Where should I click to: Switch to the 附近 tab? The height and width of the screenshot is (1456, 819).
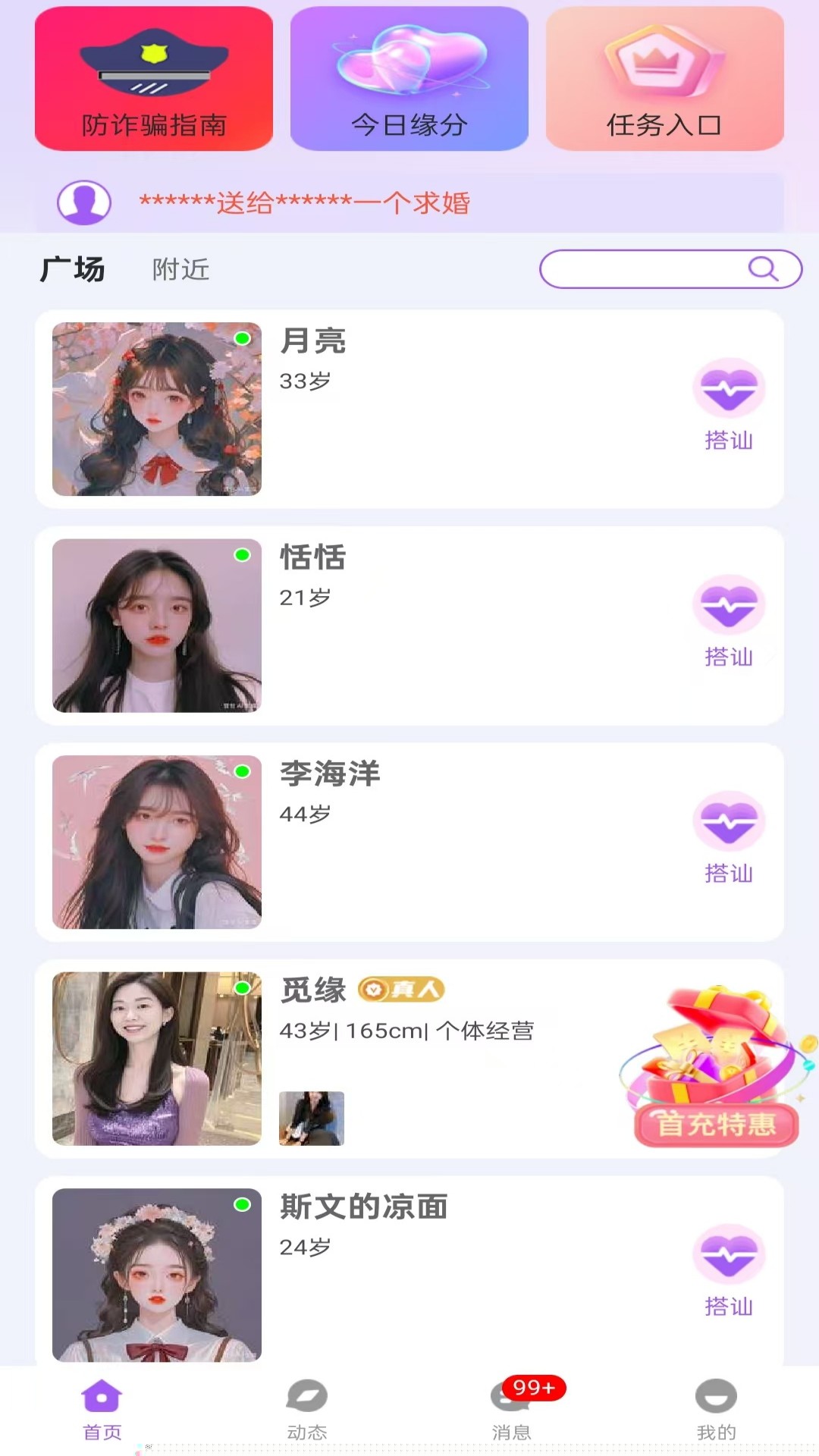(180, 269)
